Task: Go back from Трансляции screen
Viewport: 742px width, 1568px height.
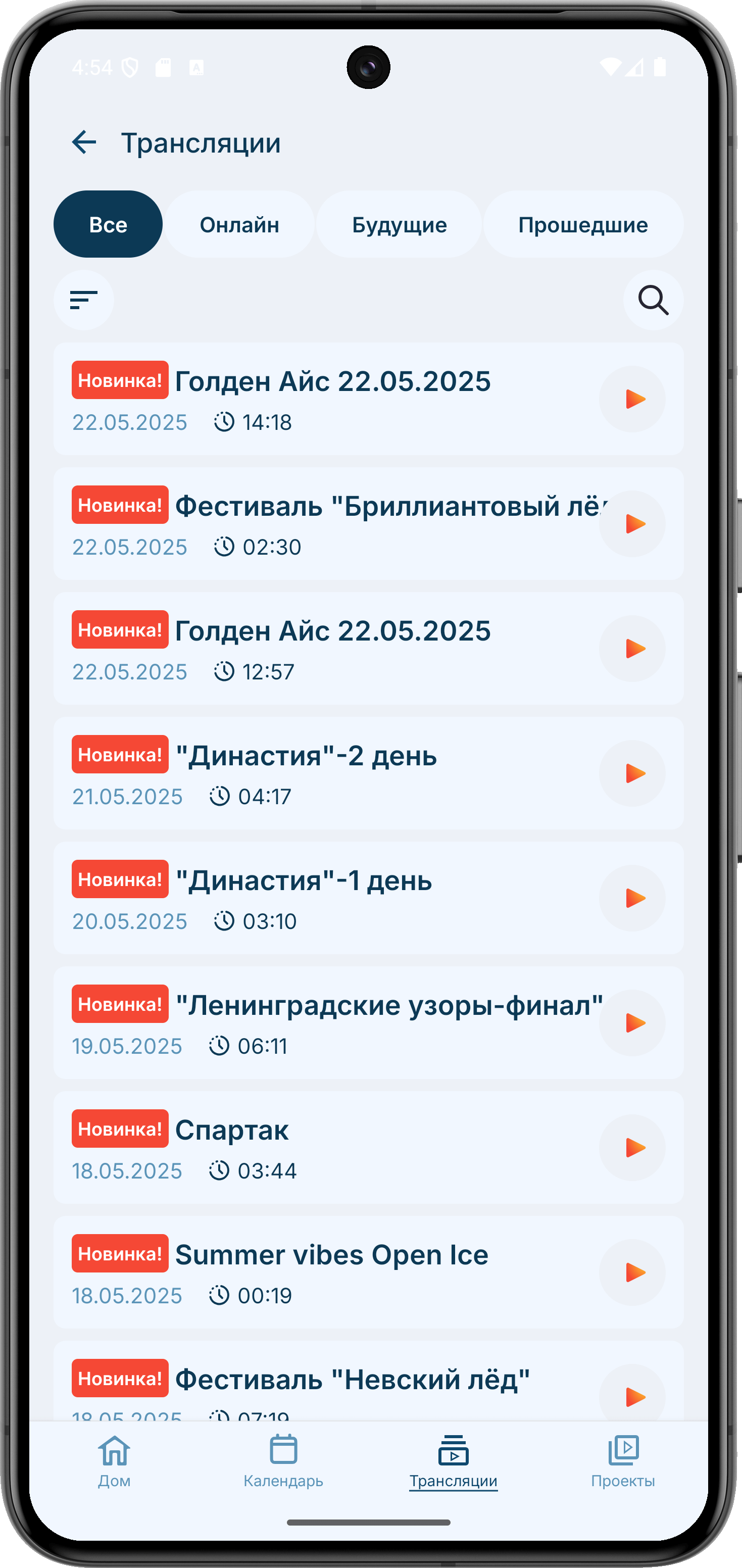Action: (84, 142)
